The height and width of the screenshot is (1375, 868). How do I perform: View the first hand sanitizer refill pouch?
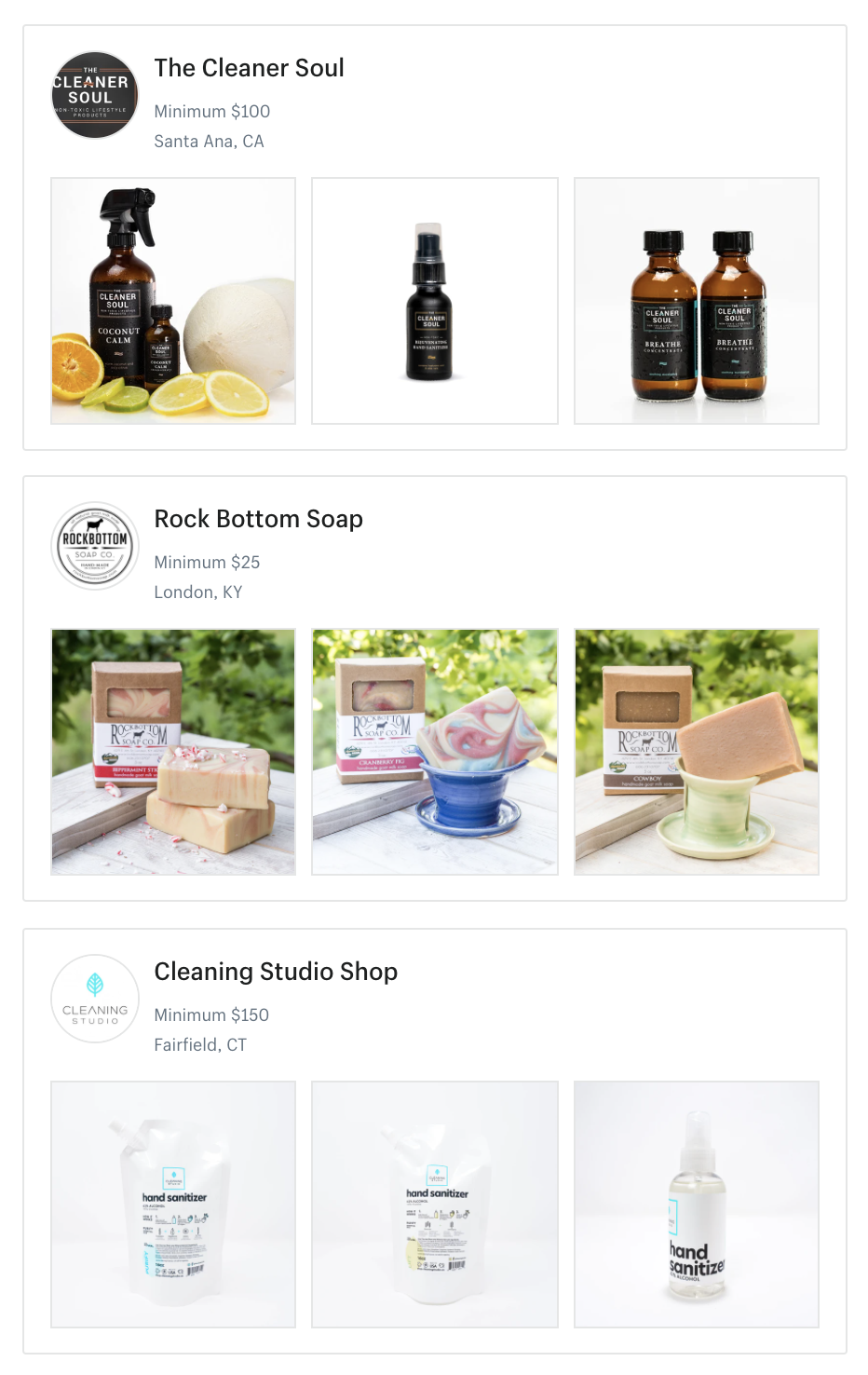[x=173, y=1205]
